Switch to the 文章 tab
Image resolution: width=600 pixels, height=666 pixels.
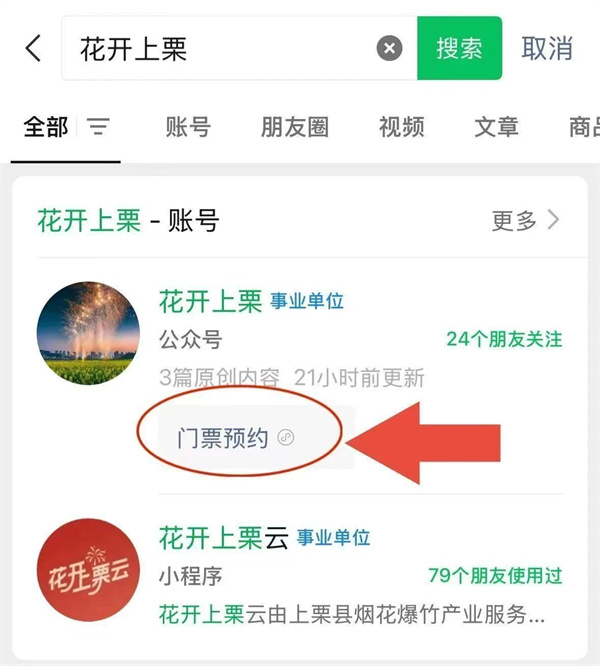[497, 127]
